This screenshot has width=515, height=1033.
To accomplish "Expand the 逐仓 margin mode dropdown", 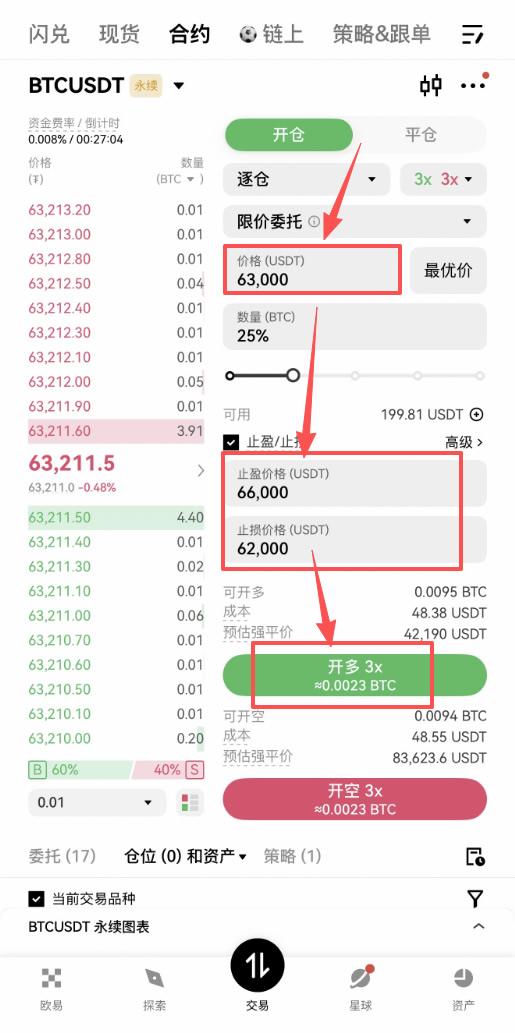I will point(308,179).
